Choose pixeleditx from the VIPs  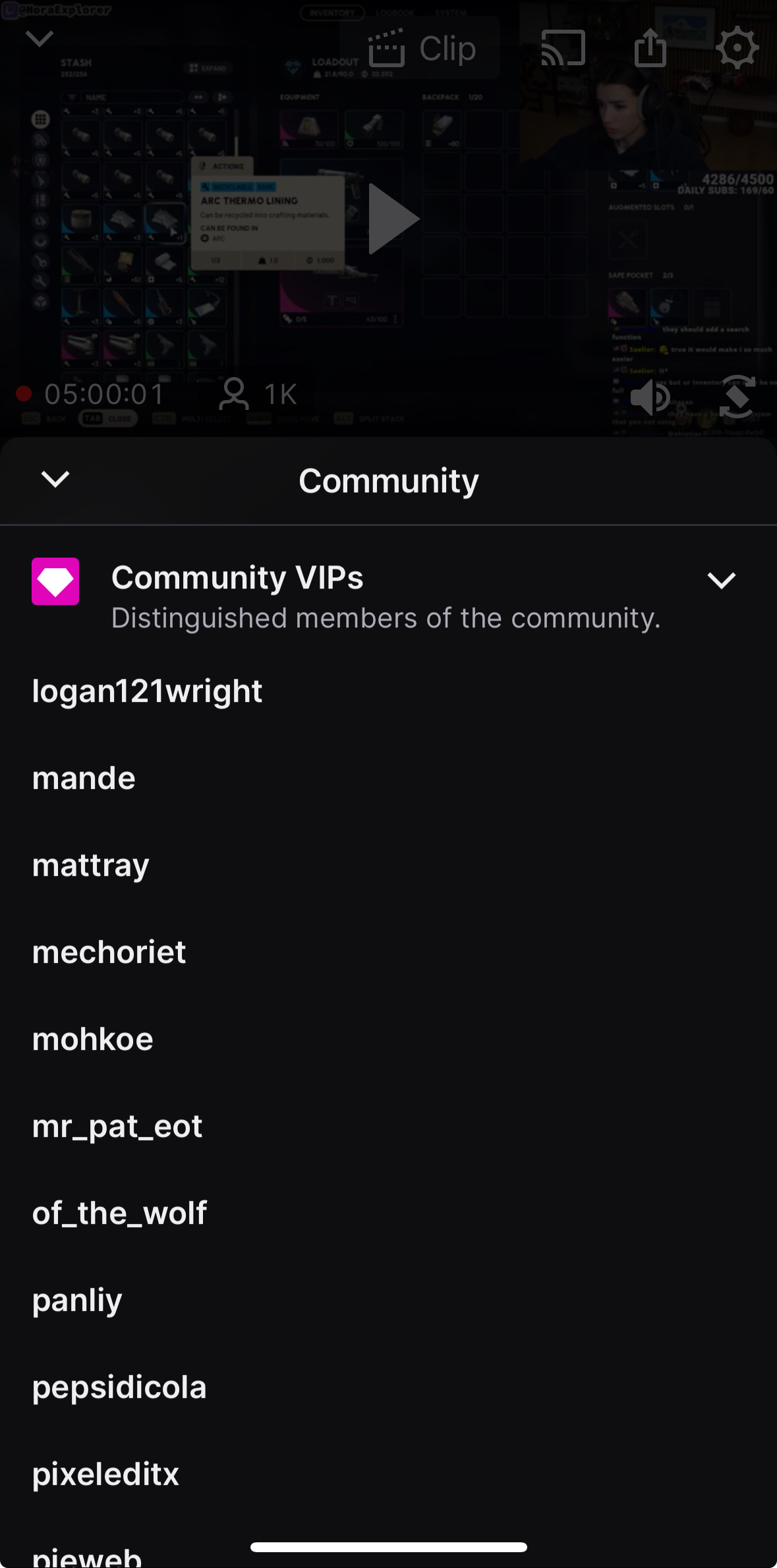[106, 1474]
